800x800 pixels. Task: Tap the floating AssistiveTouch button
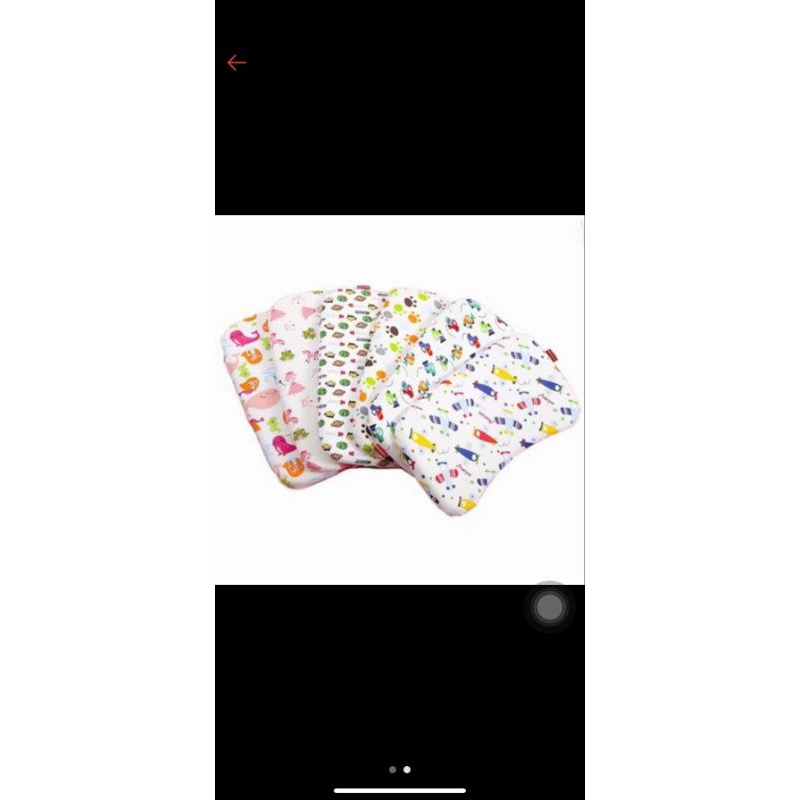pos(549,607)
